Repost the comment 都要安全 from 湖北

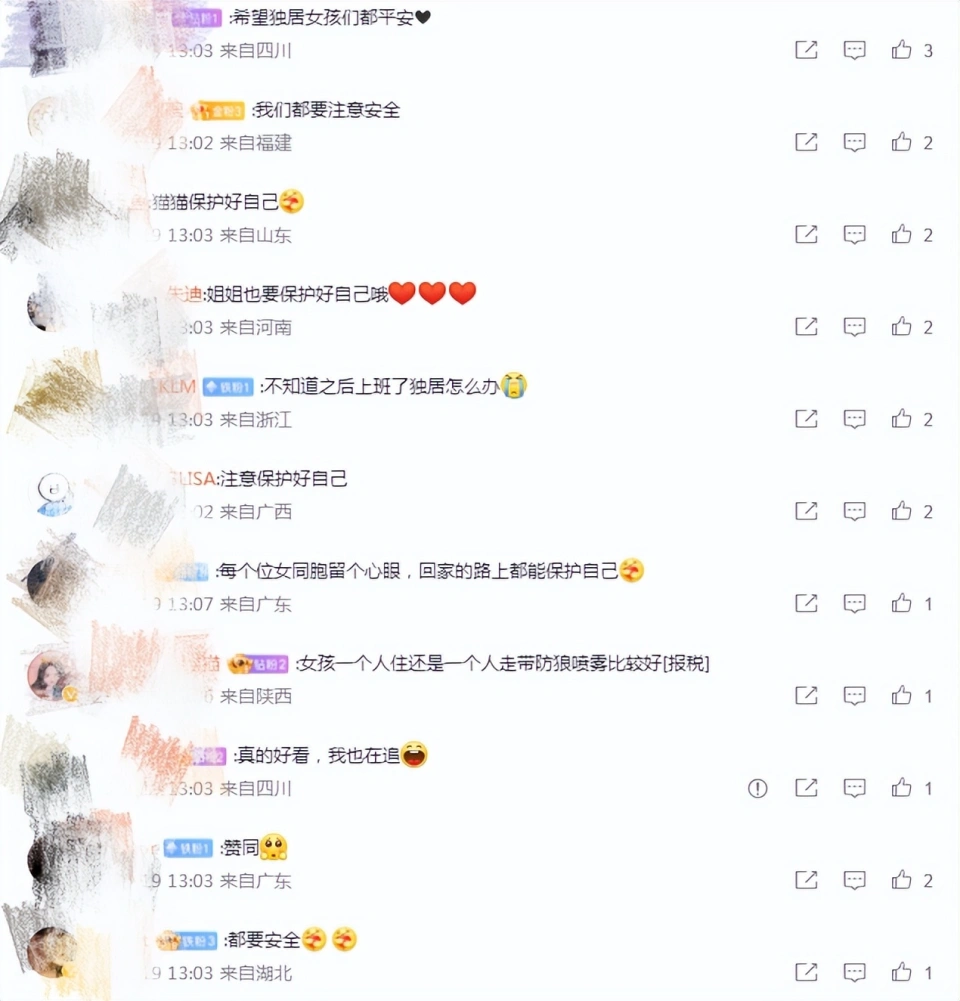coord(806,972)
